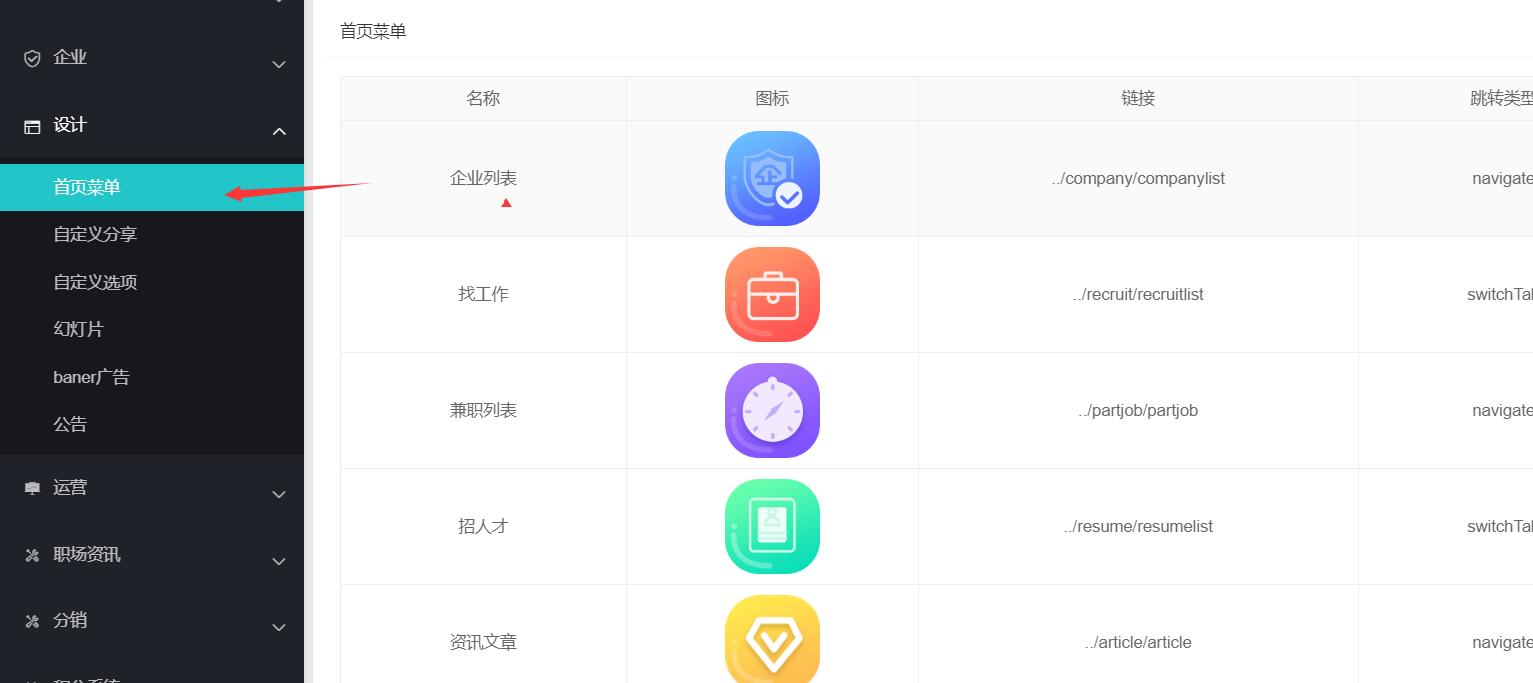Expand the 企业 sidebar section

coord(70,58)
